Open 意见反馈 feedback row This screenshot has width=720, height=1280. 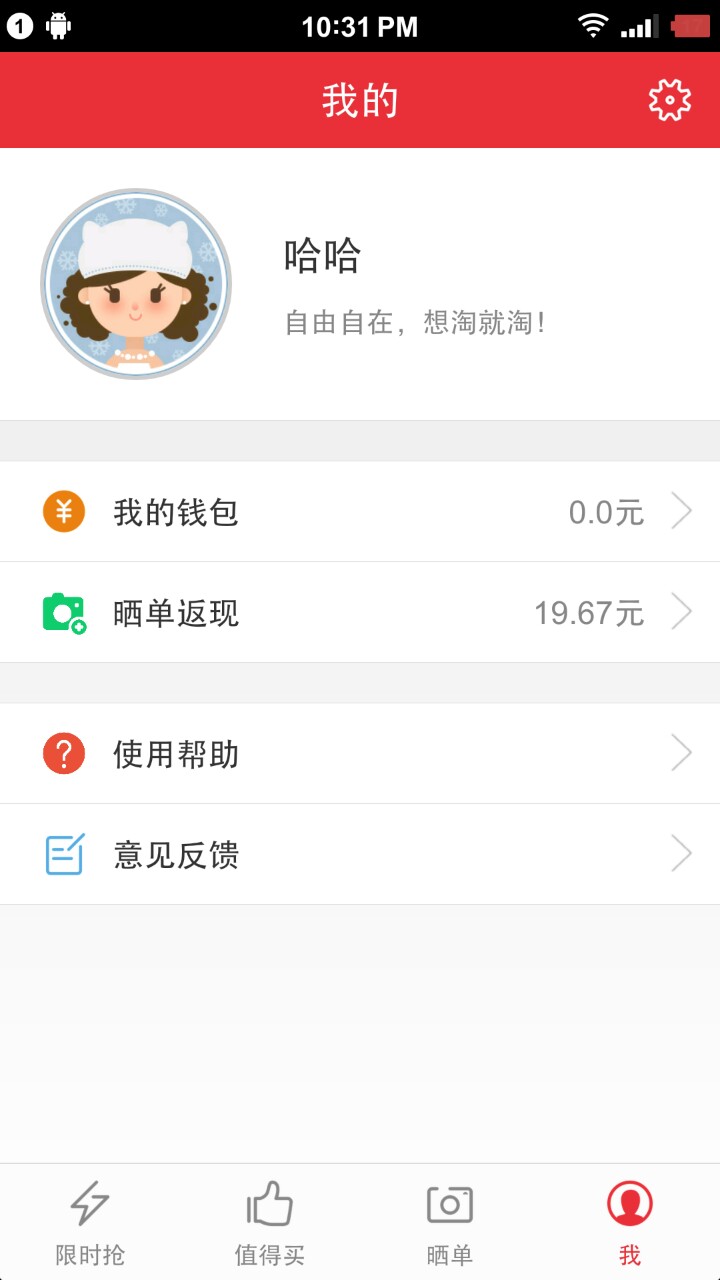pos(360,855)
